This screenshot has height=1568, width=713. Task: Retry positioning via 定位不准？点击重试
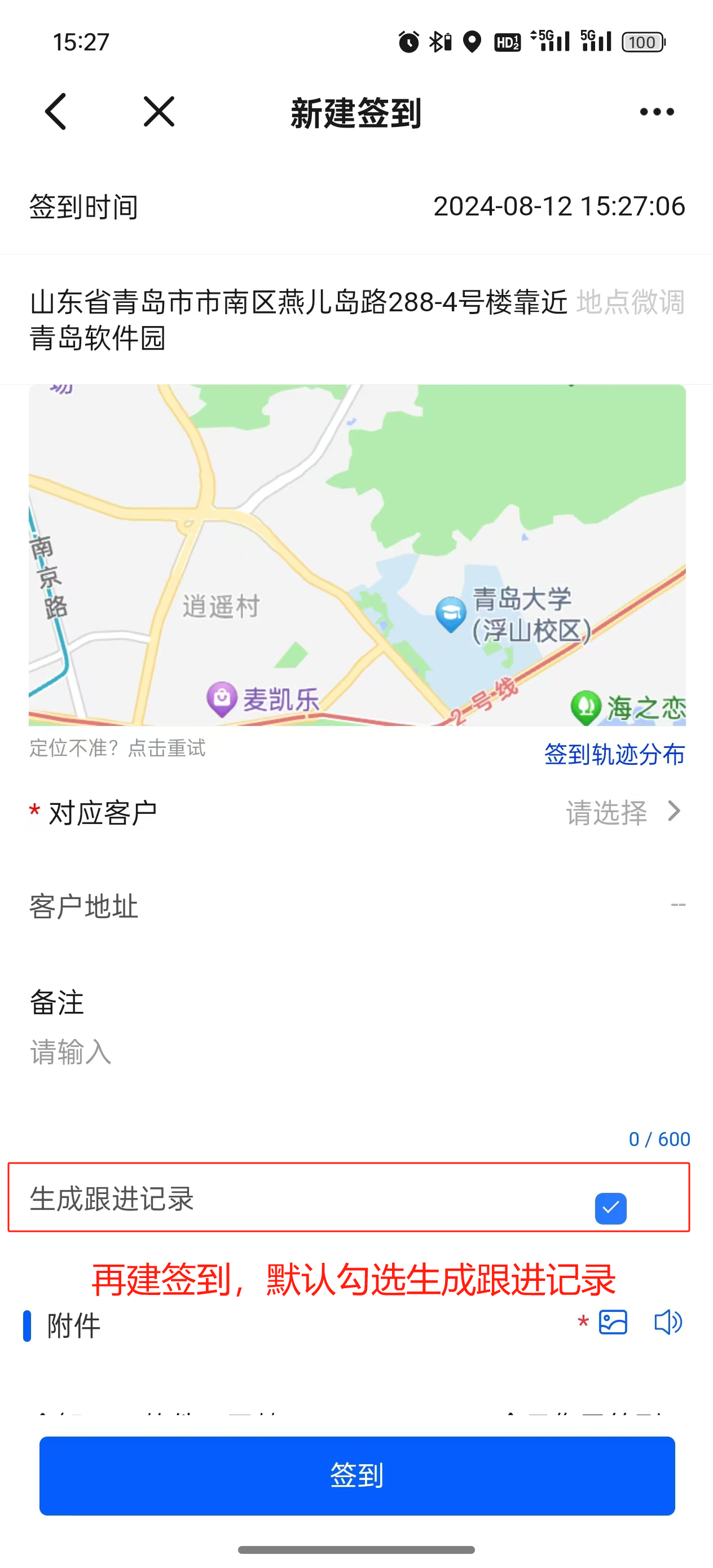pos(117,748)
